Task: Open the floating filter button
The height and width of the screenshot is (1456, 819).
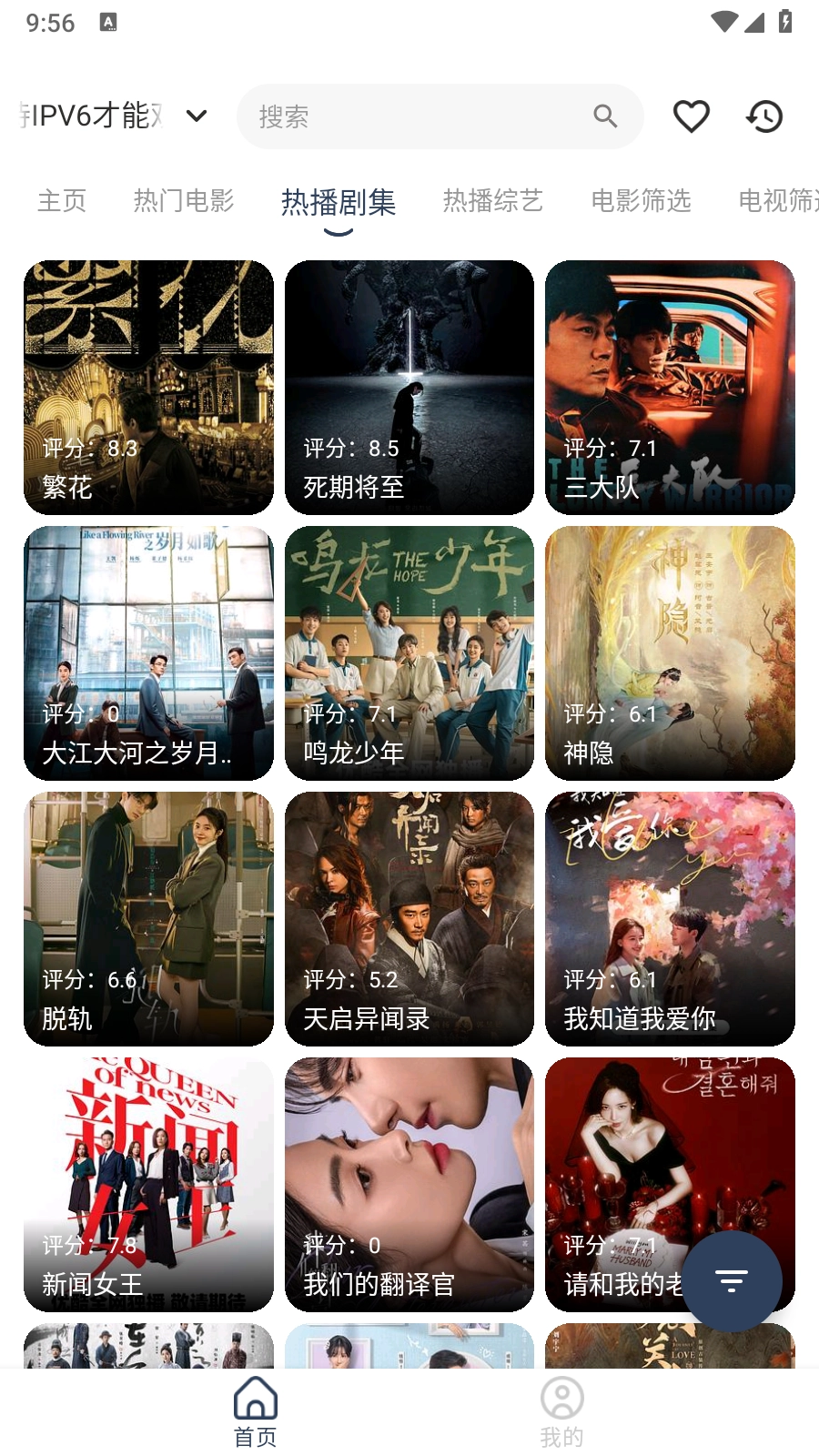Action: pos(732,1281)
